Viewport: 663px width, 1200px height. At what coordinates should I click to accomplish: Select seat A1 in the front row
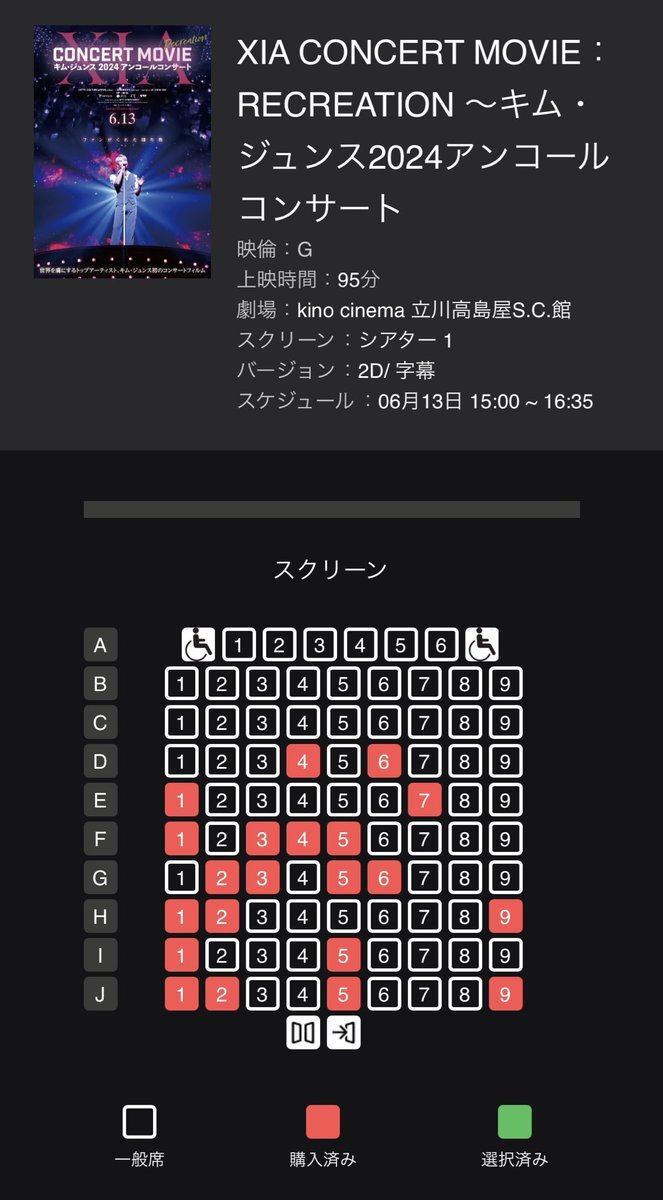239,645
